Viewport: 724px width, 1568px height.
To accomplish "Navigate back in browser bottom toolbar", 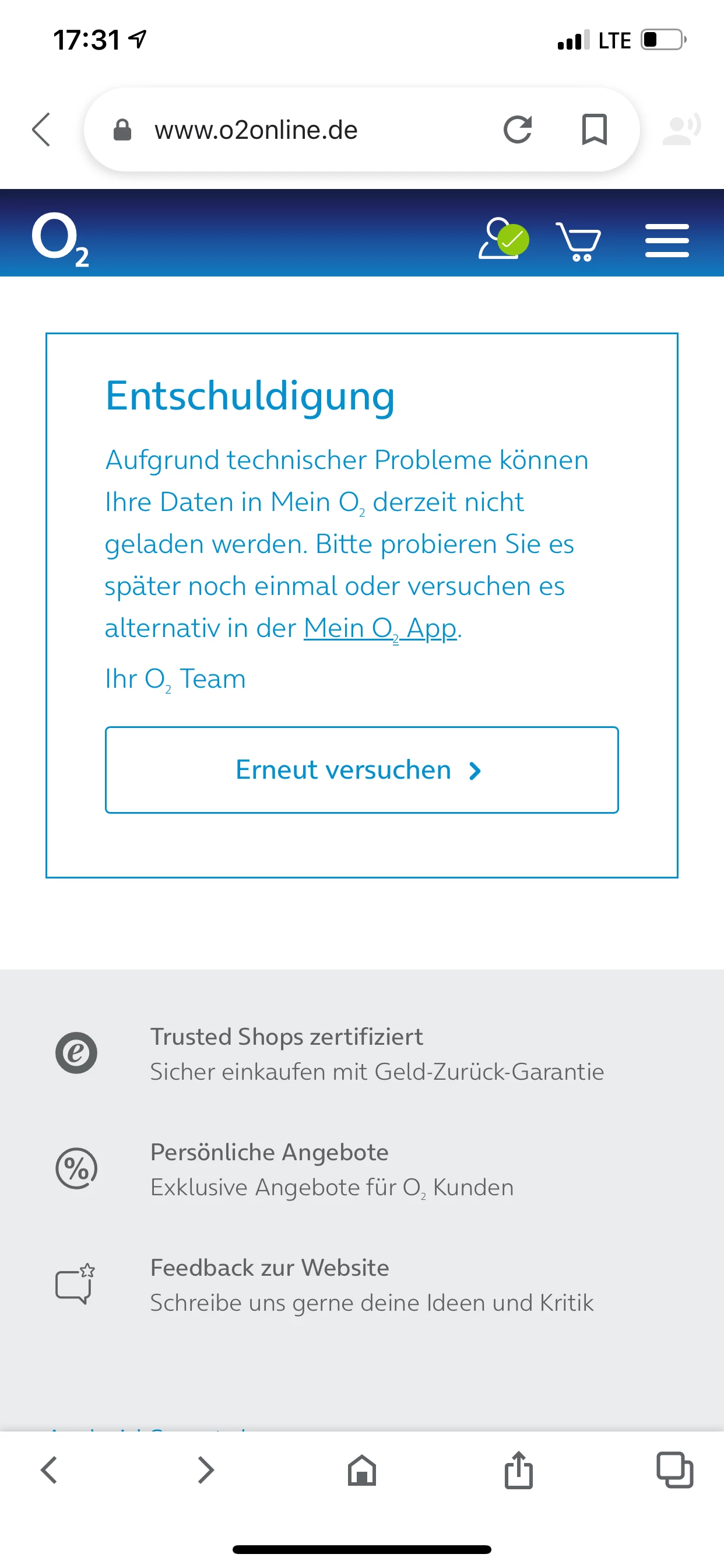I will tap(48, 1470).
